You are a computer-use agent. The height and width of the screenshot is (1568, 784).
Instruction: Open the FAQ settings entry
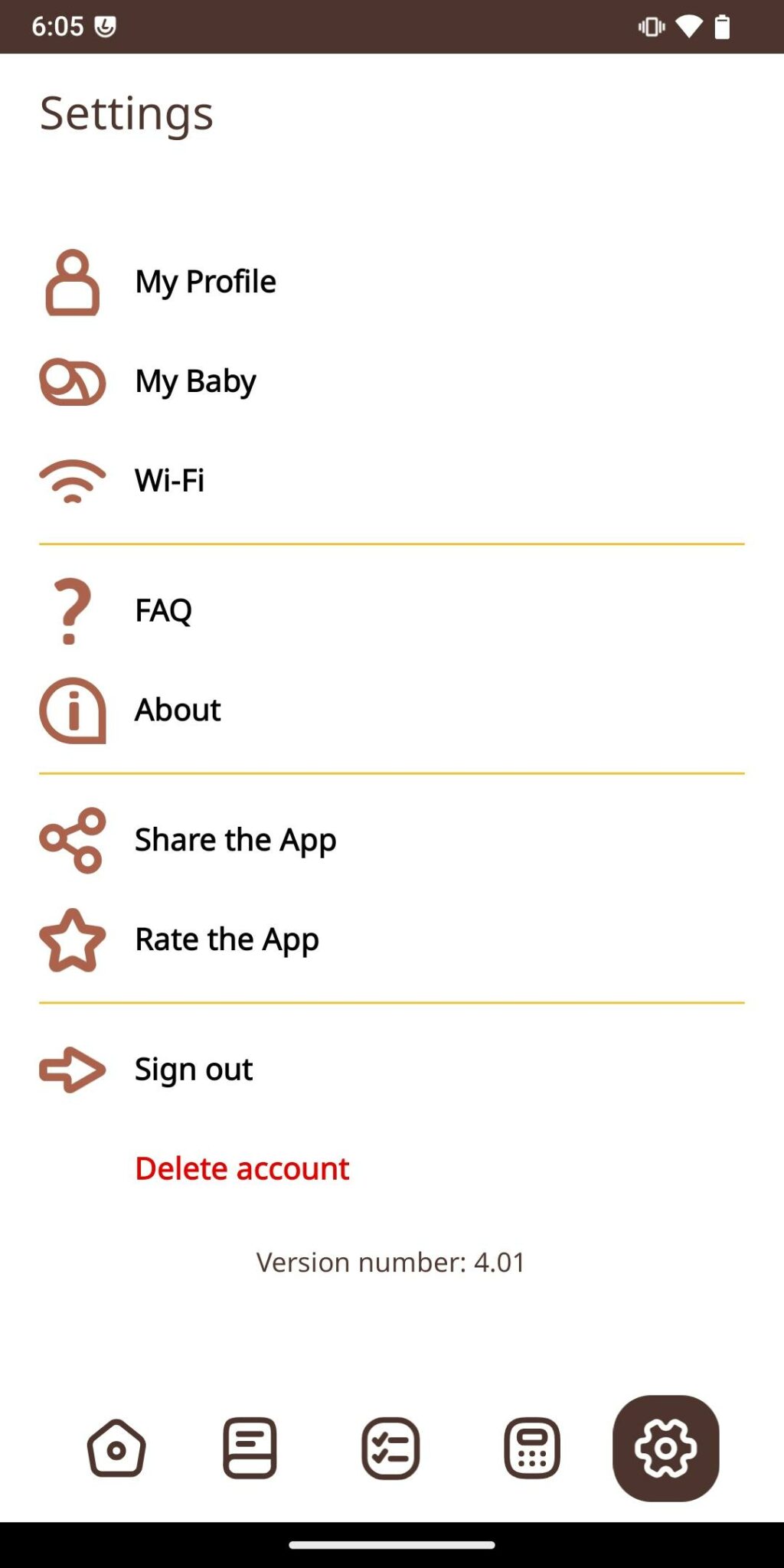pyautogui.click(x=162, y=610)
